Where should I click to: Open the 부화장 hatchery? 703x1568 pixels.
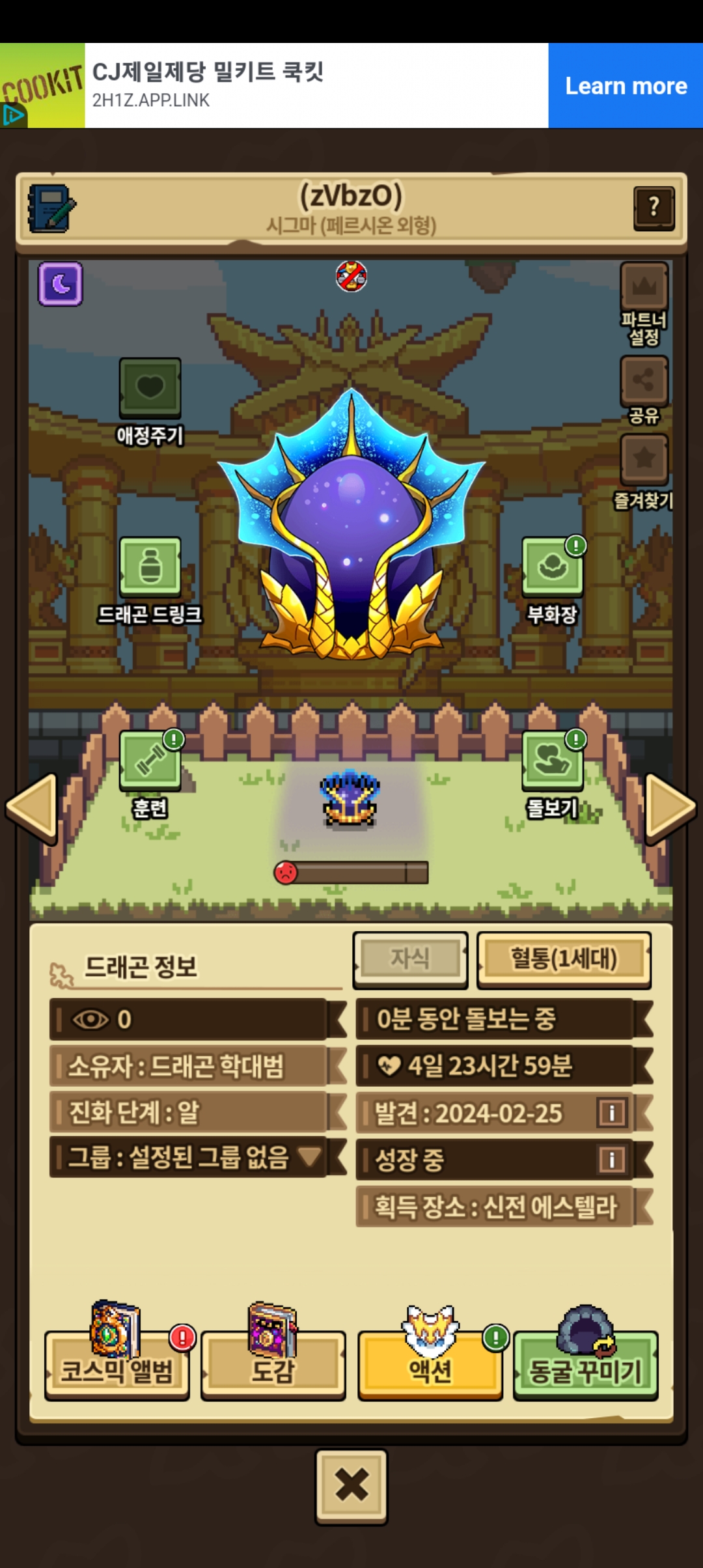[552, 568]
